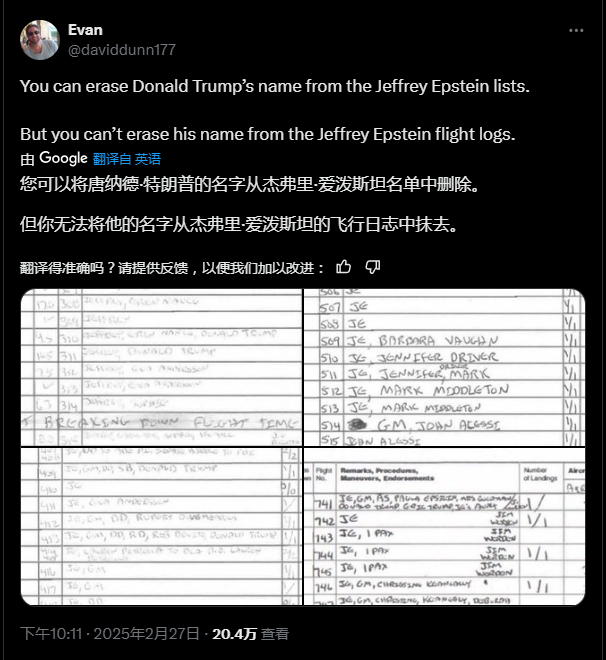This screenshot has width=606, height=660.
Task: Open the top-right flight log image
Action: 444,366
